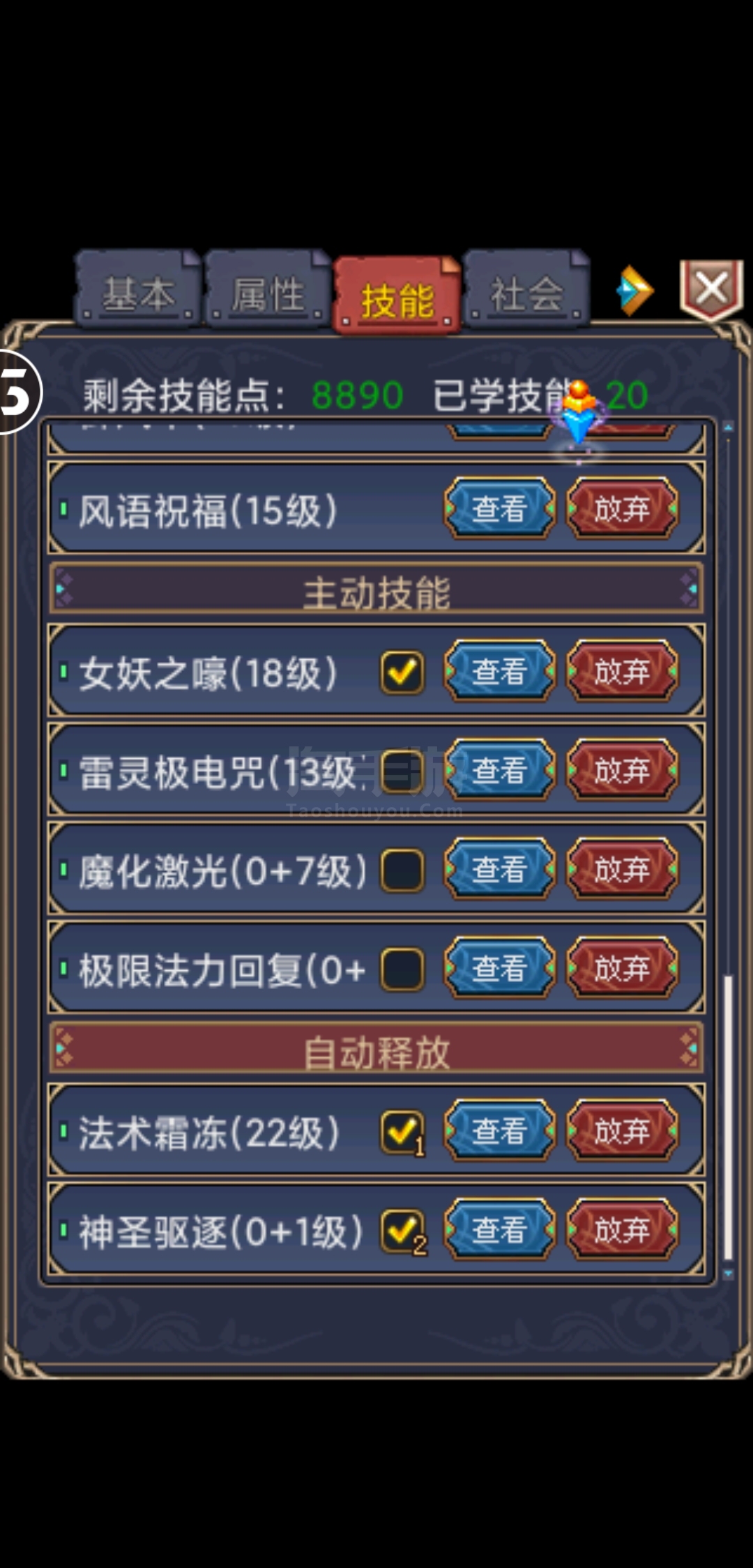Screen dimensions: 753x1568
Task: View 雷灵极电咒 skill details
Action: [x=499, y=770]
